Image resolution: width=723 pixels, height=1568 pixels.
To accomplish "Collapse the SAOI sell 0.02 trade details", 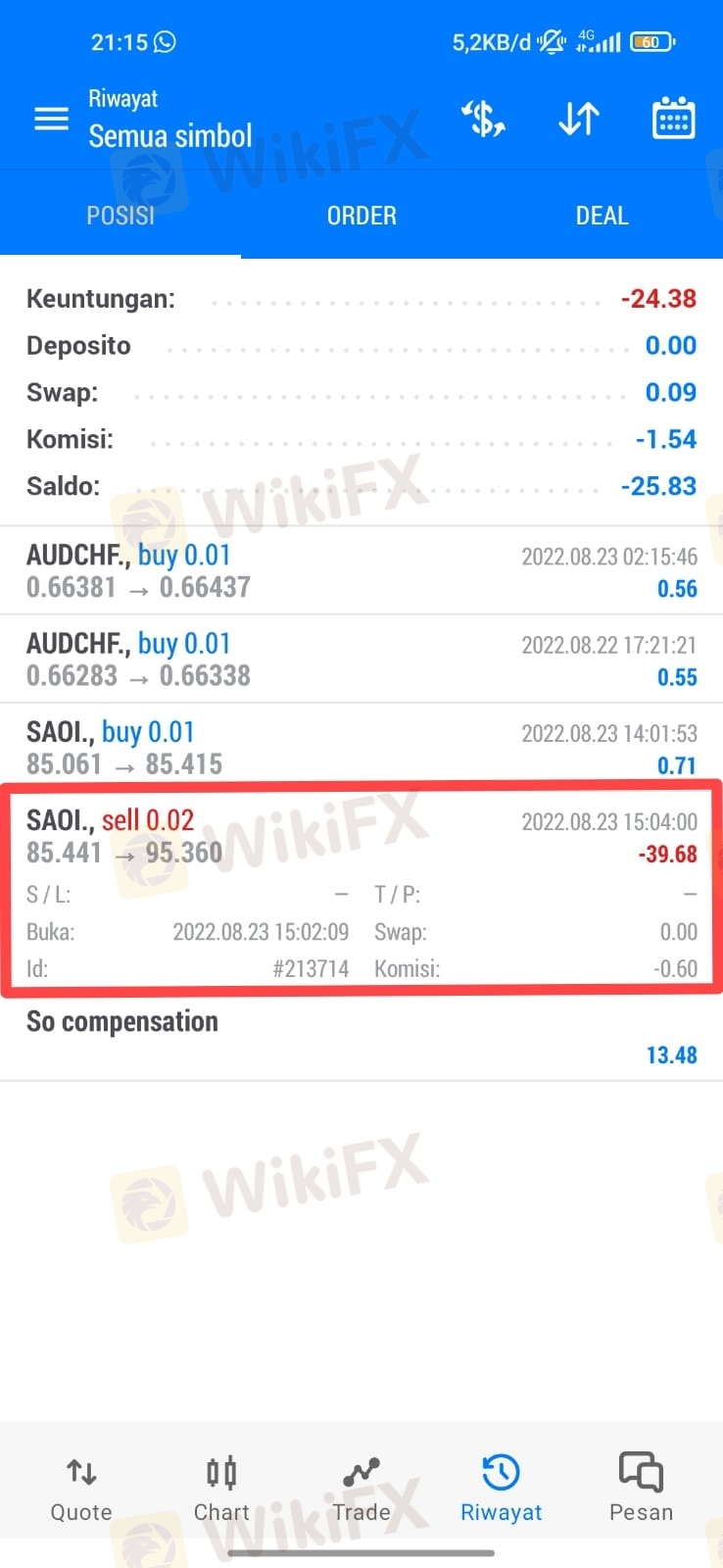I will click(x=361, y=836).
